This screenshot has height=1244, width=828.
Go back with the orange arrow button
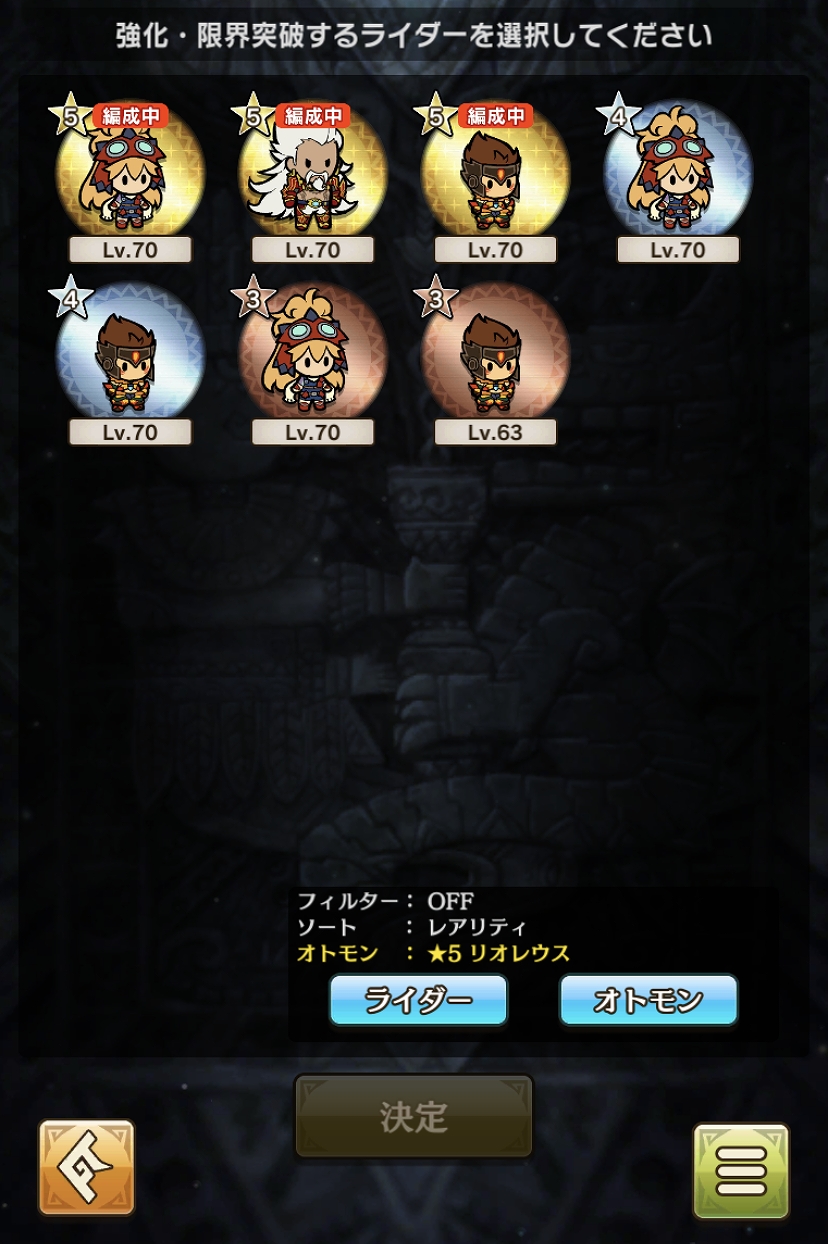click(87, 1168)
